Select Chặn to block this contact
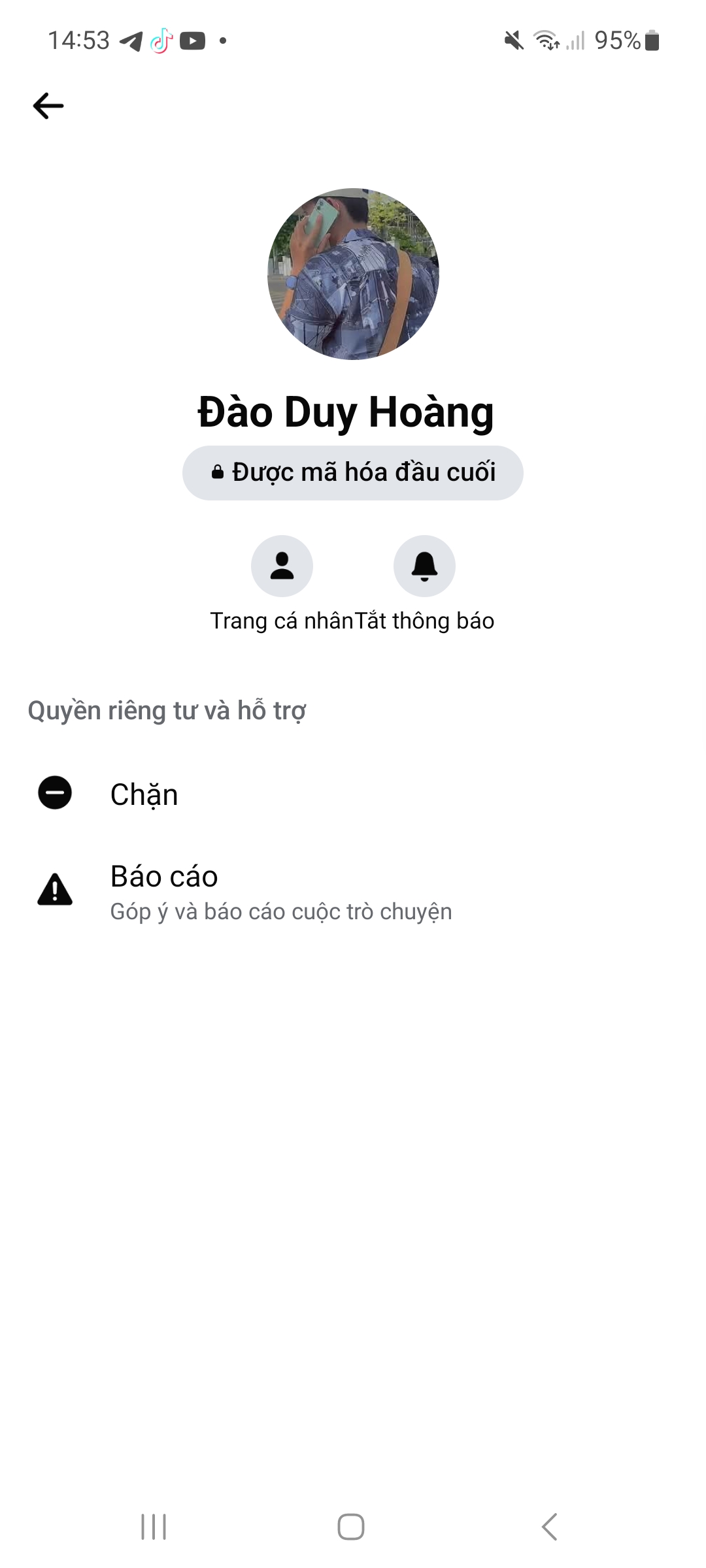706x1568 pixels. point(144,794)
